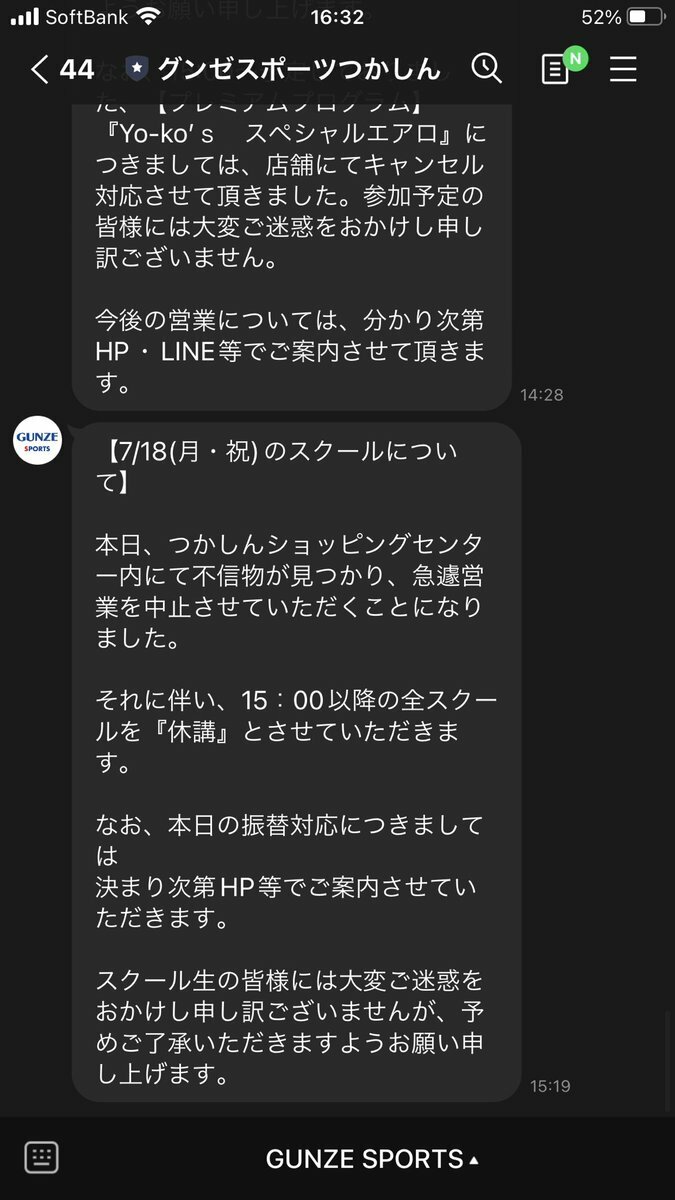Search within this chat
Screen dimensions: 675x1200
tap(486, 68)
